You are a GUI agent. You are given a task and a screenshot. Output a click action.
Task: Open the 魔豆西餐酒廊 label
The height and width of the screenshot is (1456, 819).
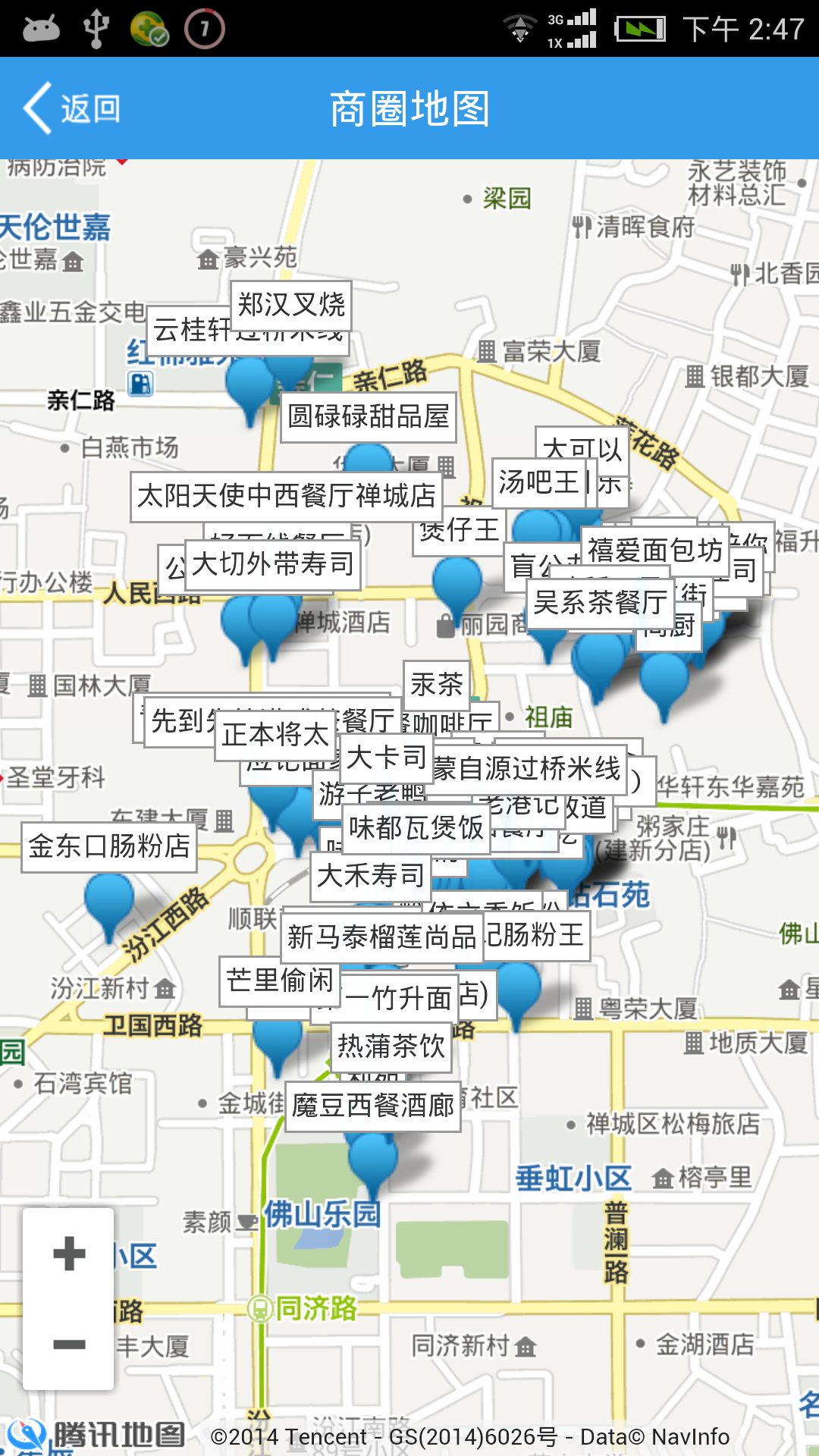click(x=373, y=1106)
